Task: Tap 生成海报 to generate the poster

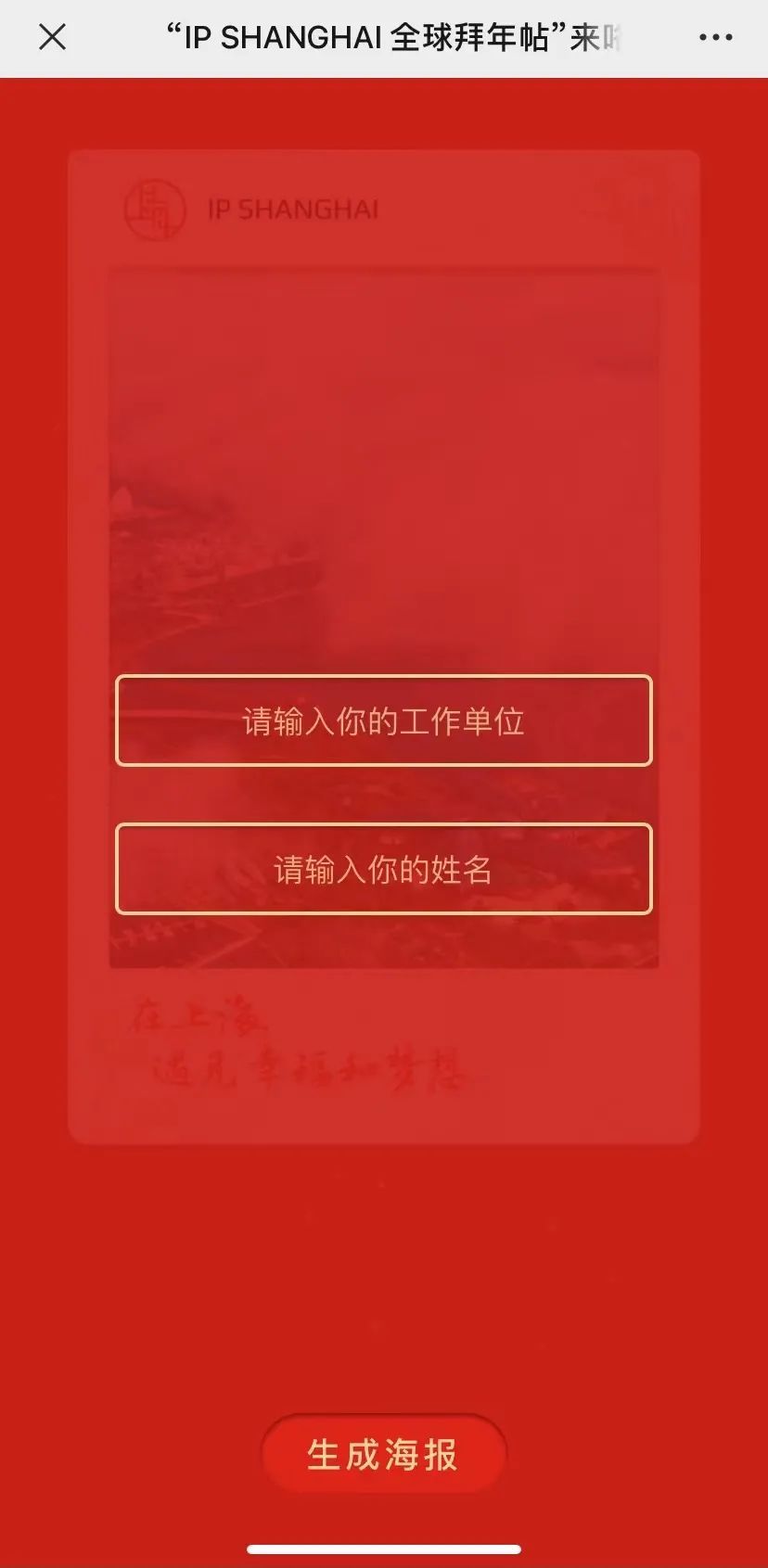Action: click(384, 1454)
